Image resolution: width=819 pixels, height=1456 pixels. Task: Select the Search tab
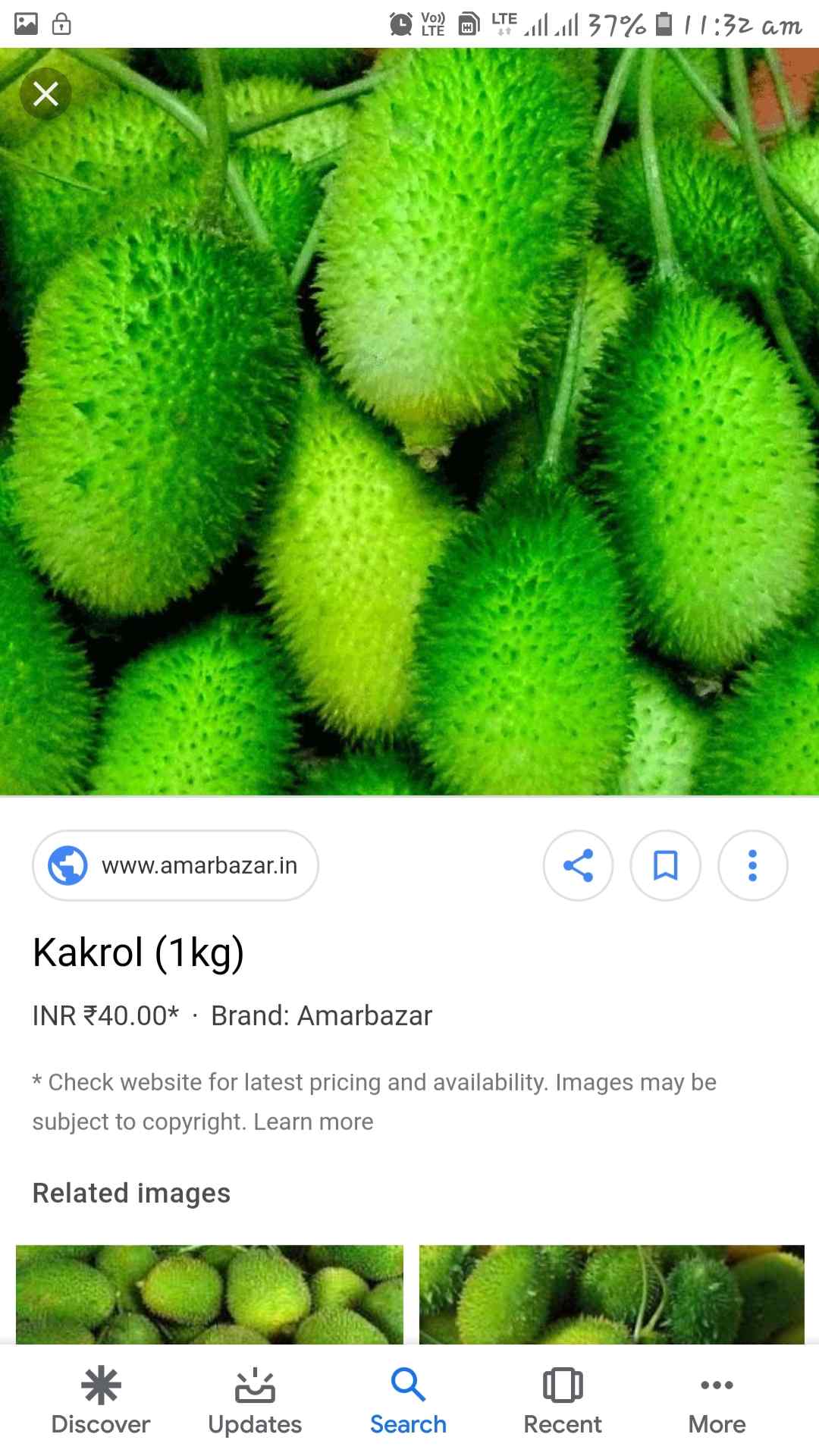(408, 1401)
